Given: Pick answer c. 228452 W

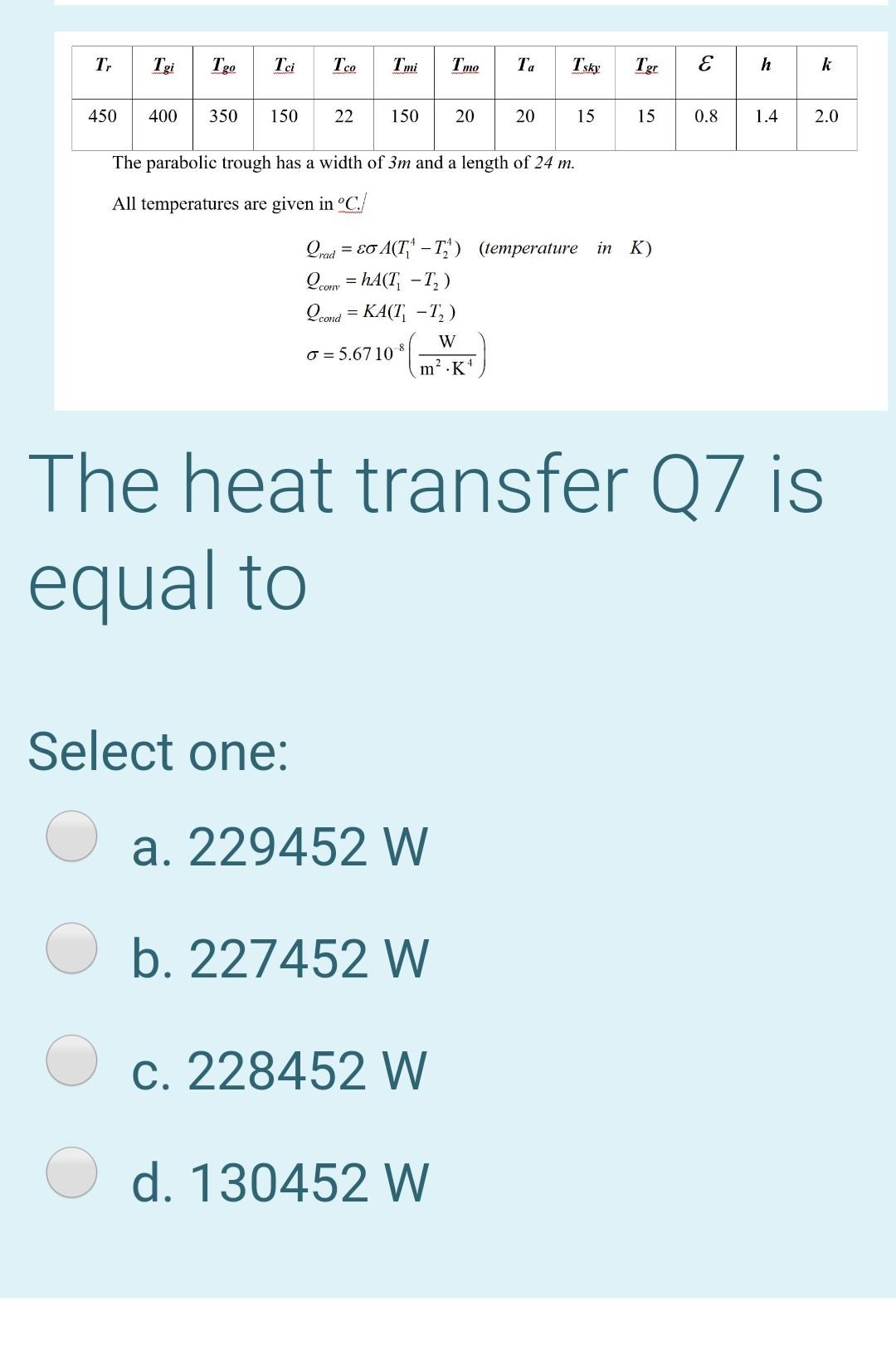Looking at the screenshot, I should (71, 1060).
